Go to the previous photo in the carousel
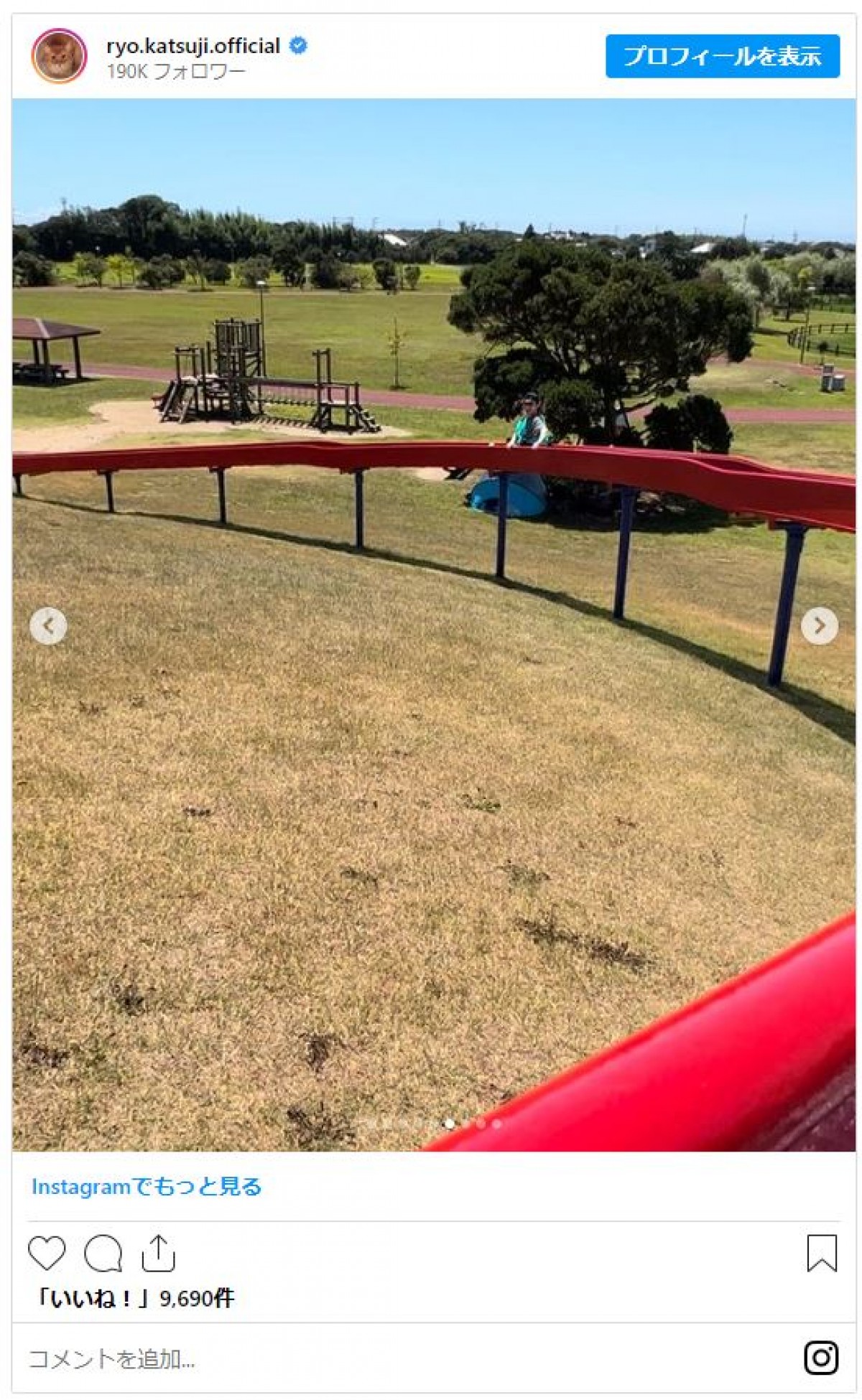The width and height of the screenshot is (862, 1400). coord(48,625)
